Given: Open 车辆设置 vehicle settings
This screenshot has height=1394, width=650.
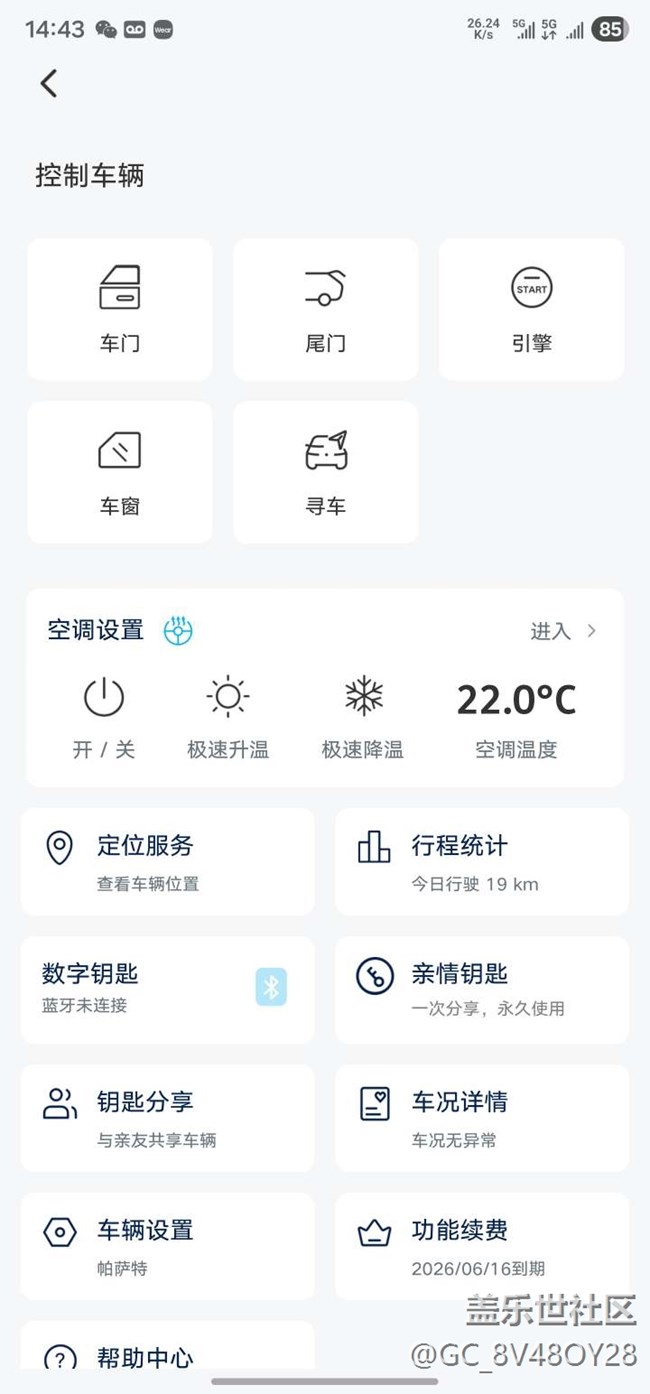Looking at the screenshot, I should [x=167, y=1245].
